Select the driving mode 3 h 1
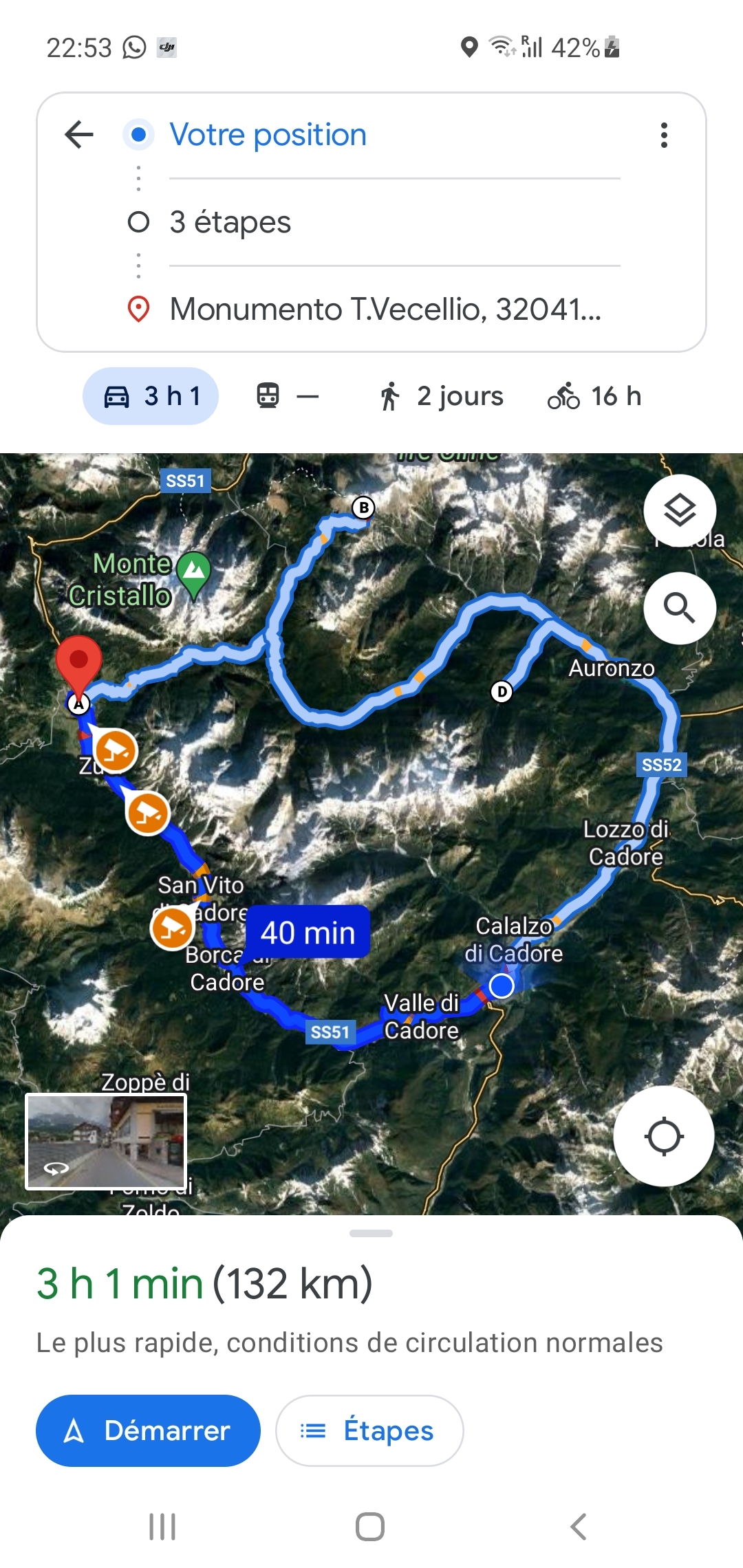The width and height of the screenshot is (743, 1568). click(151, 396)
